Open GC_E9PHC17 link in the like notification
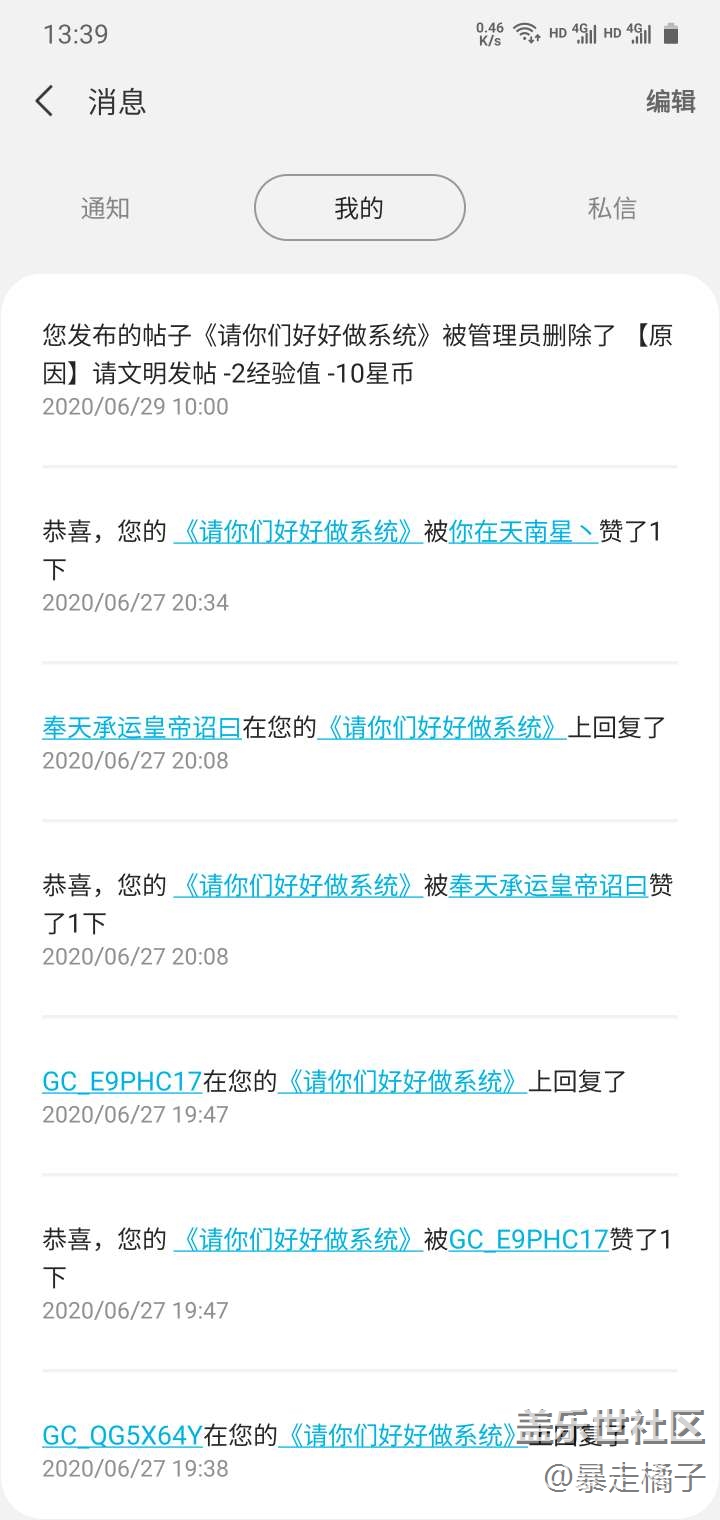This screenshot has height=1520, width=720. point(528,1239)
